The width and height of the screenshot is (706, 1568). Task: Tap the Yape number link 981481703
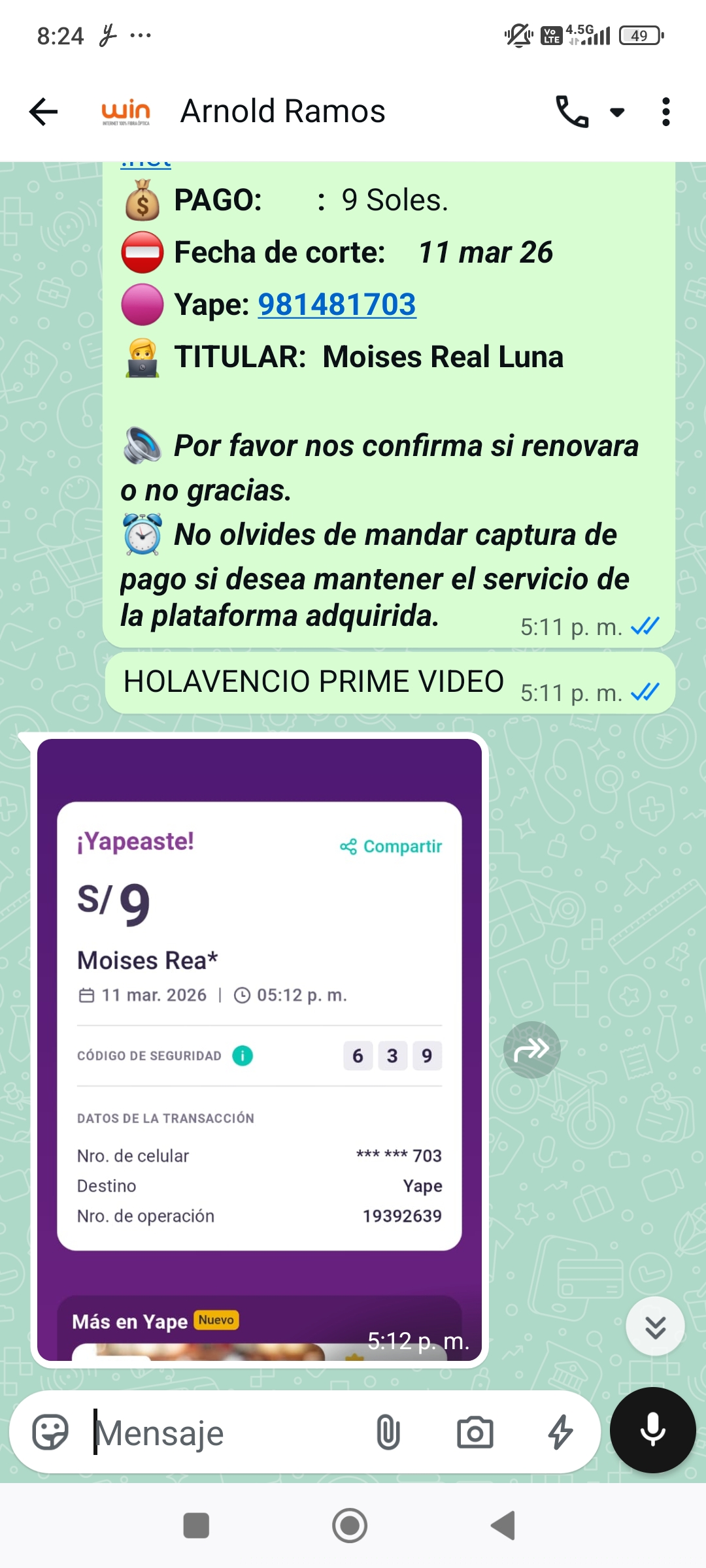pos(337,304)
